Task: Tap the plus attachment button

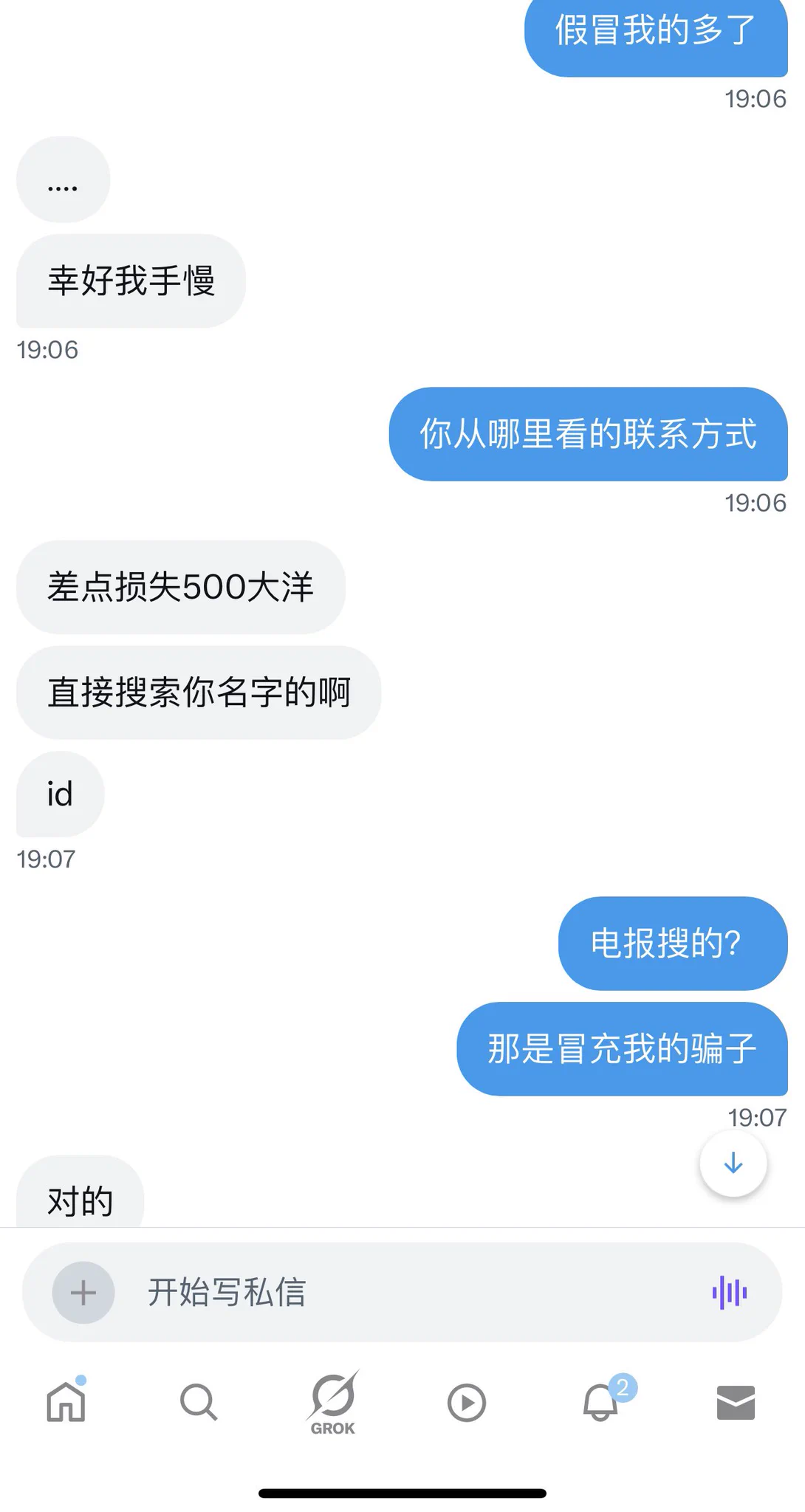Action: (x=83, y=1292)
